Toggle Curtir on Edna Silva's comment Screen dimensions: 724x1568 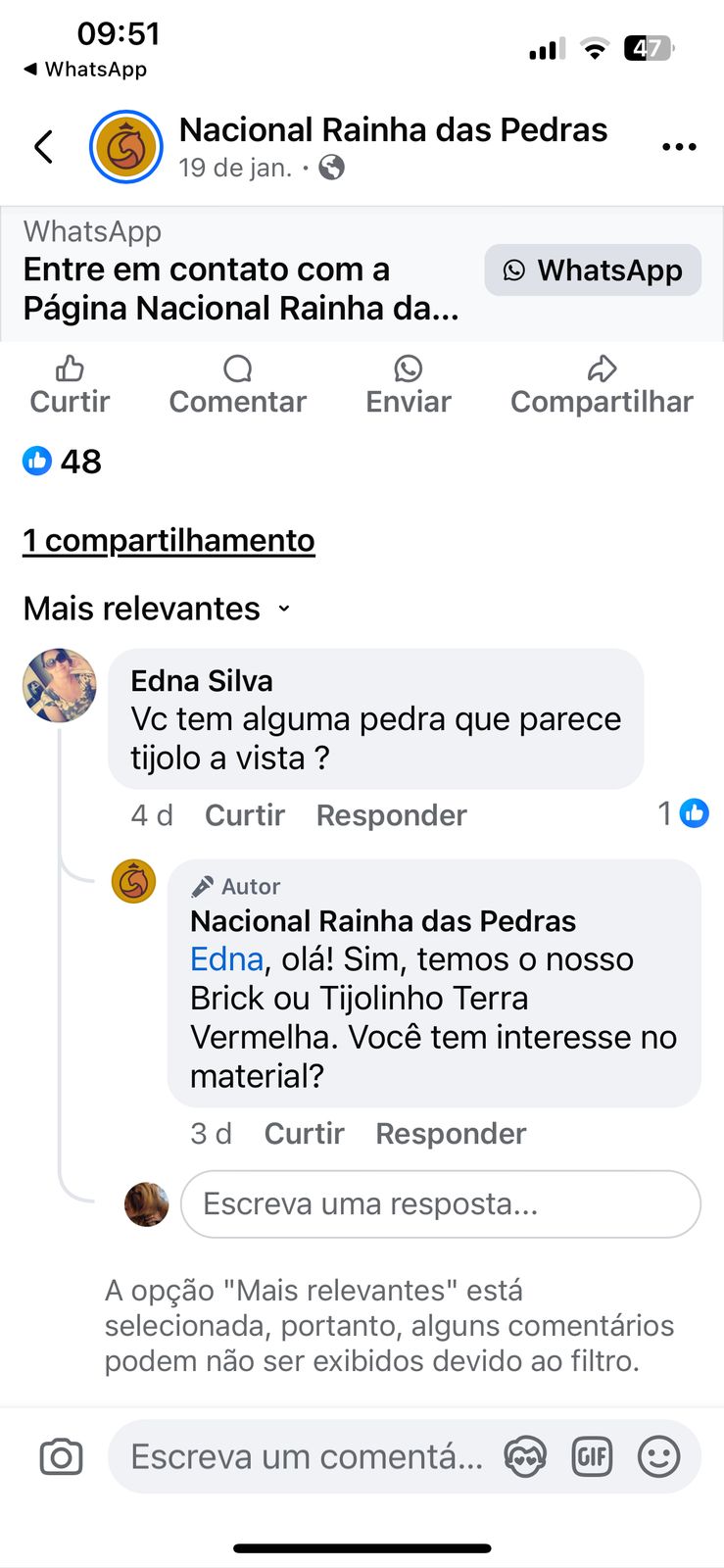[x=244, y=814]
